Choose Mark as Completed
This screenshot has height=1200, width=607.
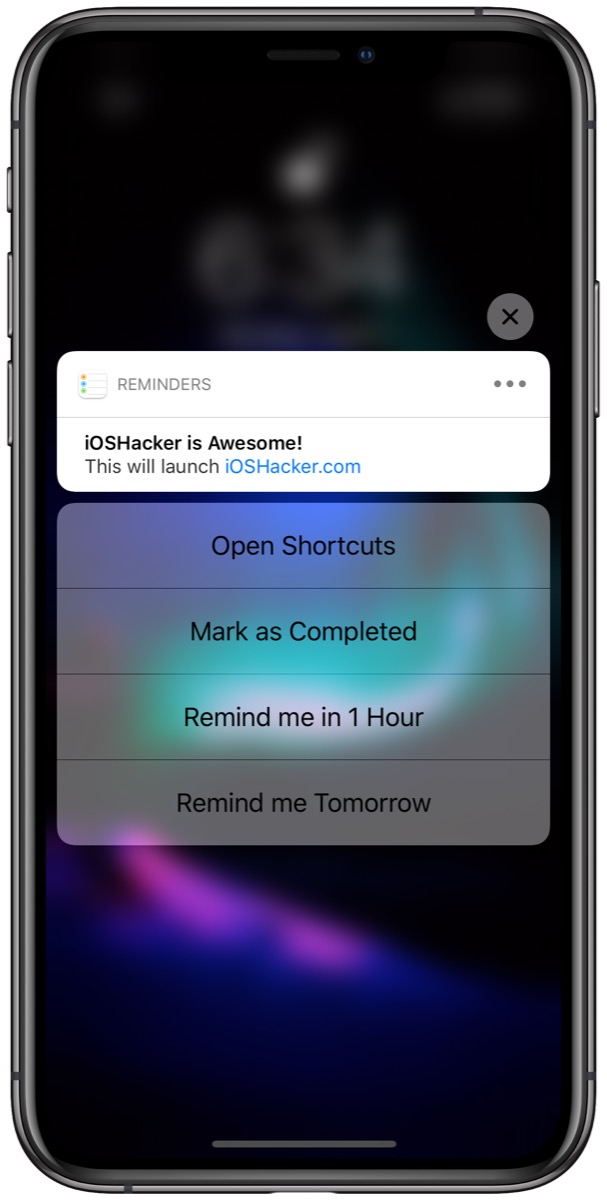(x=303, y=632)
